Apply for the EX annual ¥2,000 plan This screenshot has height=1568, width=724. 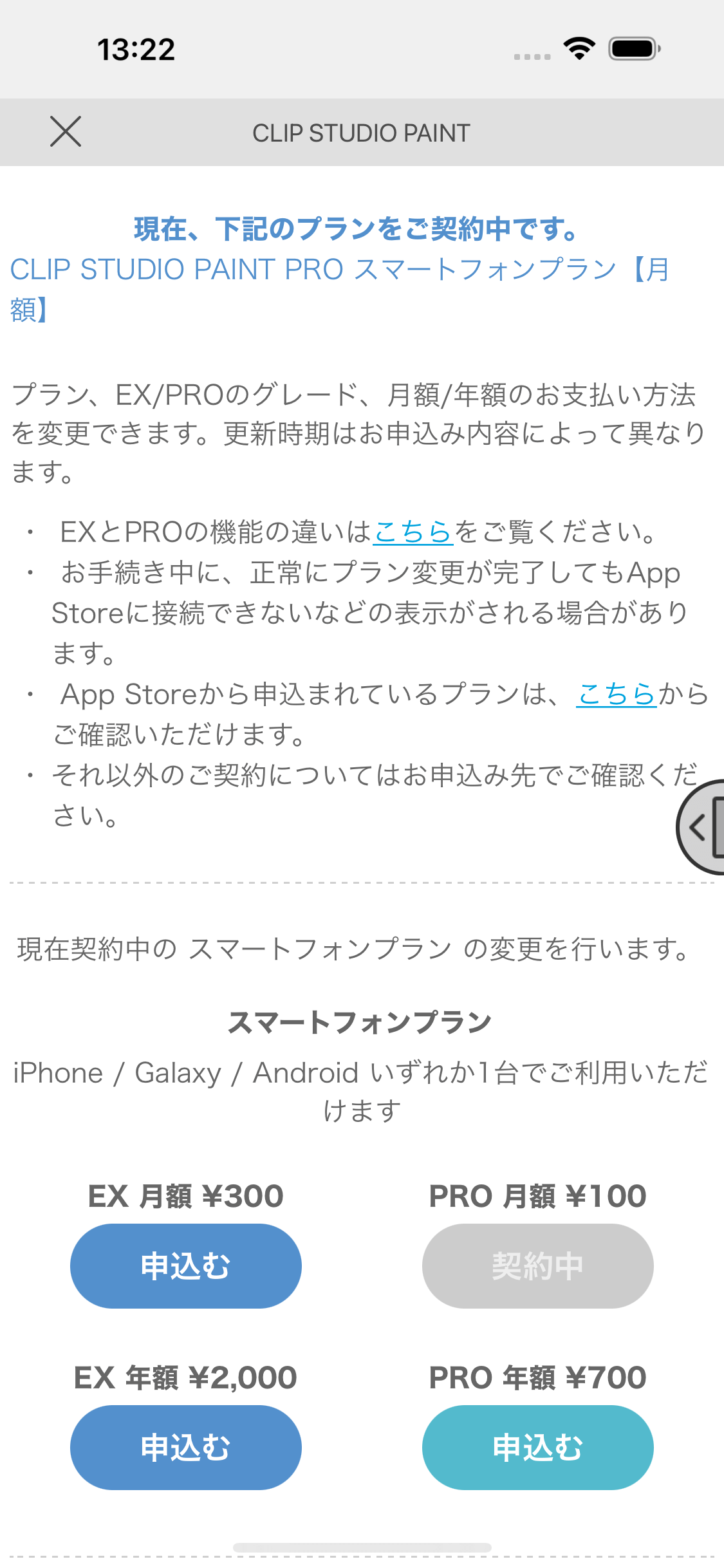(185, 1447)
